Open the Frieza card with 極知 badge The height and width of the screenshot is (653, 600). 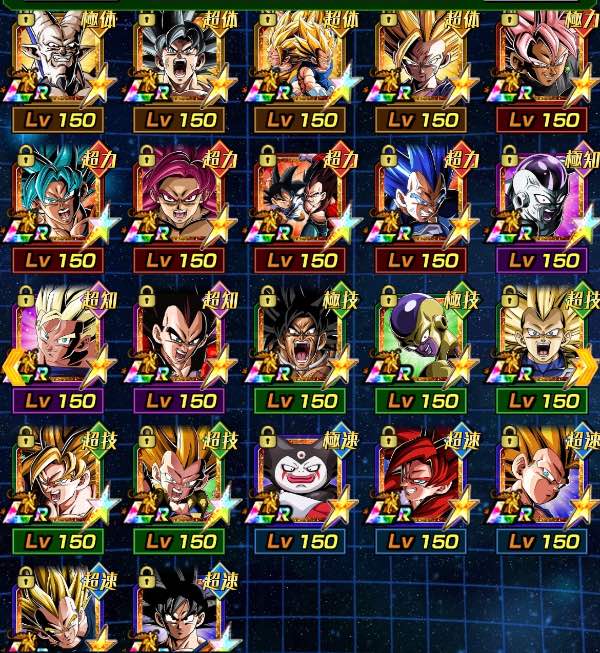[x=541, y=200]
